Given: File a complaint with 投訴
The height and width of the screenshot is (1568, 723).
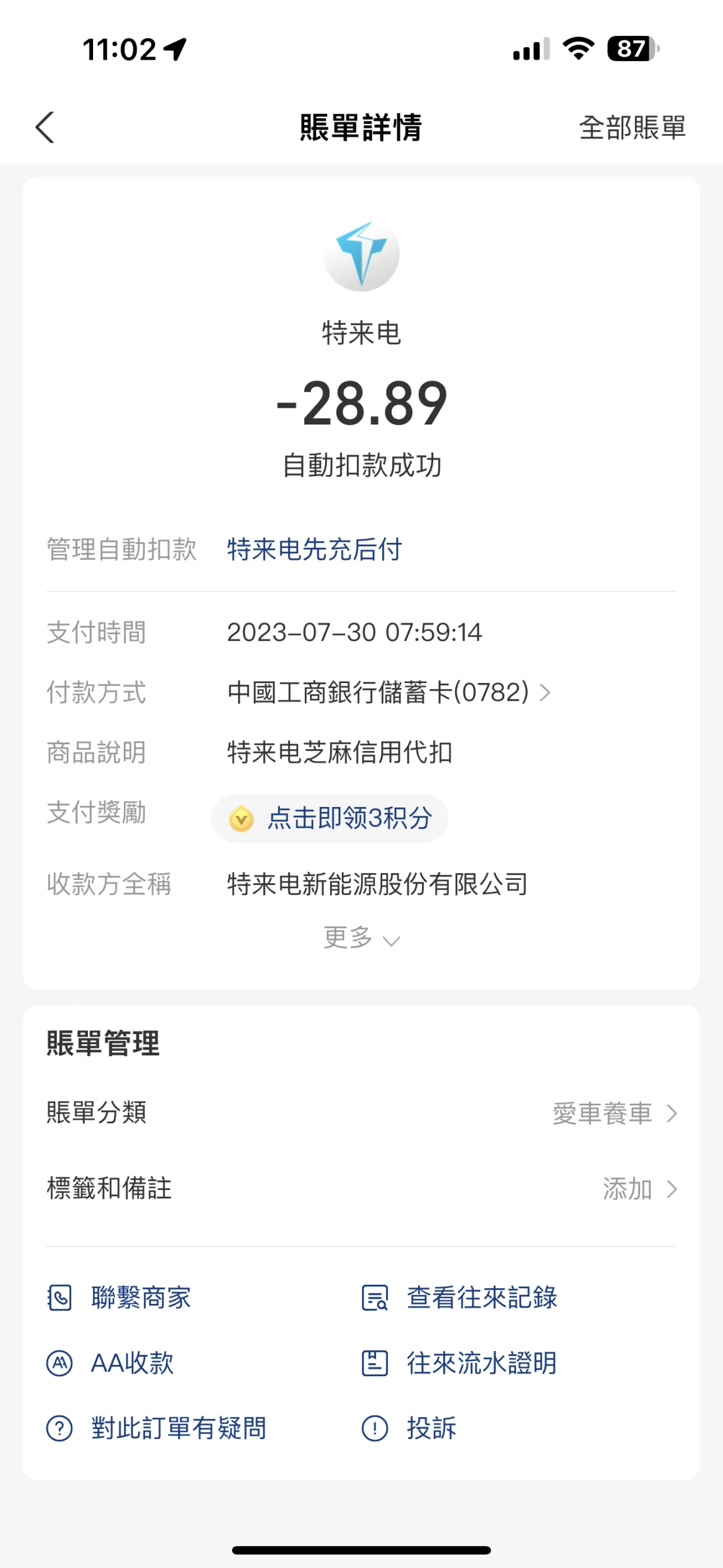Looking at the screenshot, I should [409, 1428].
